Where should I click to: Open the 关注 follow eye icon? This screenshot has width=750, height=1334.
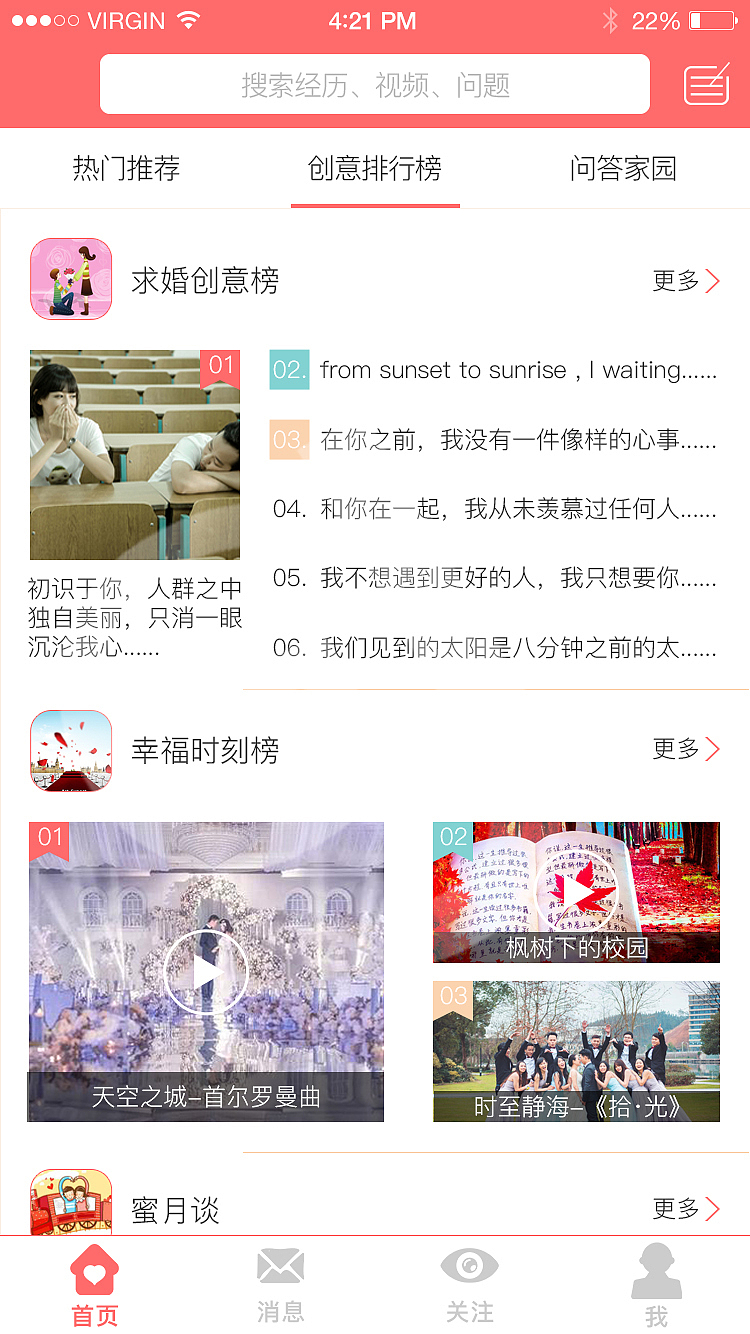tap(470, 1265)
